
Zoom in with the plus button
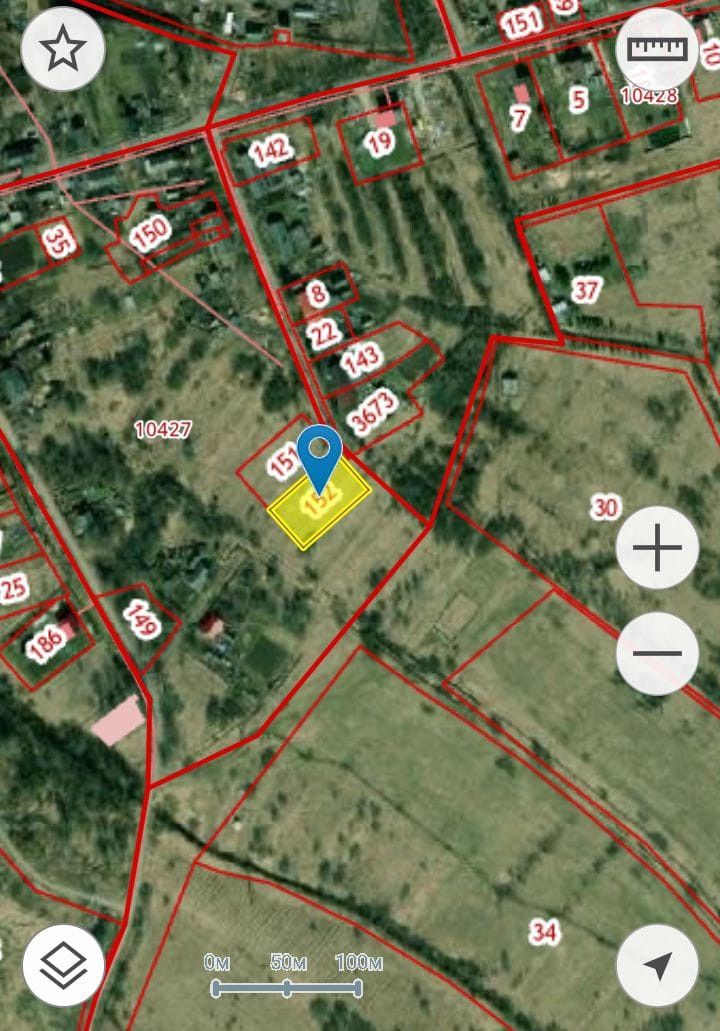(x=657, y=547)
